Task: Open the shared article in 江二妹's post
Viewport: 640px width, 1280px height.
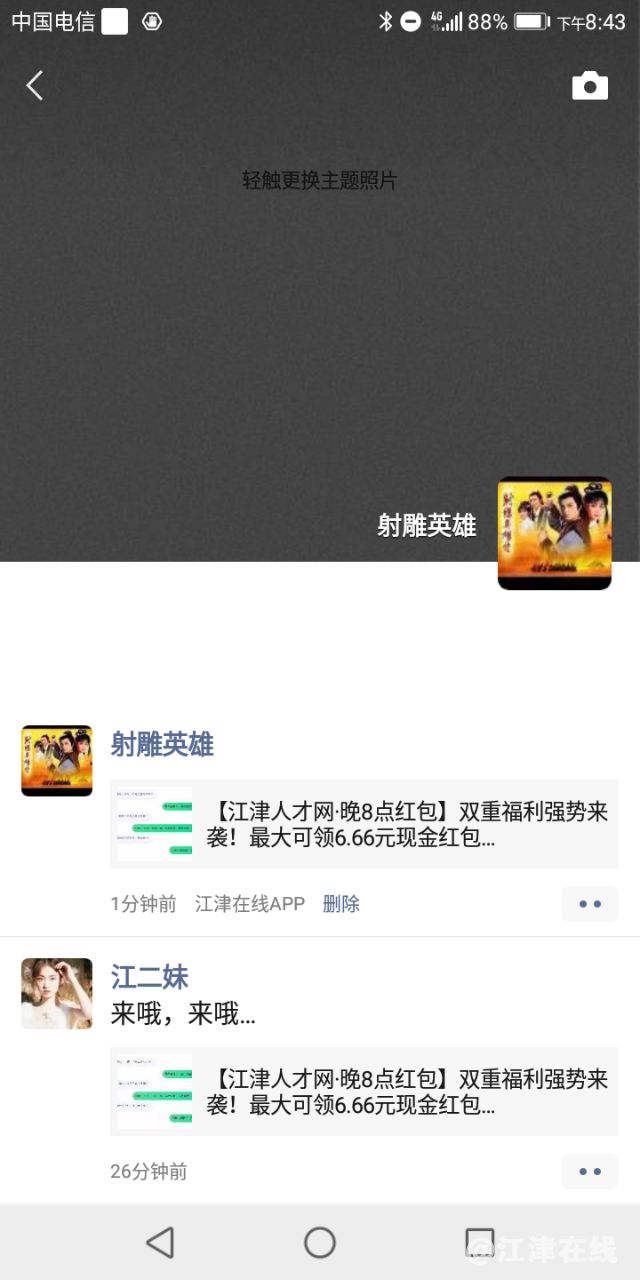Action: pyautogui.click(x=364, y=1092)
